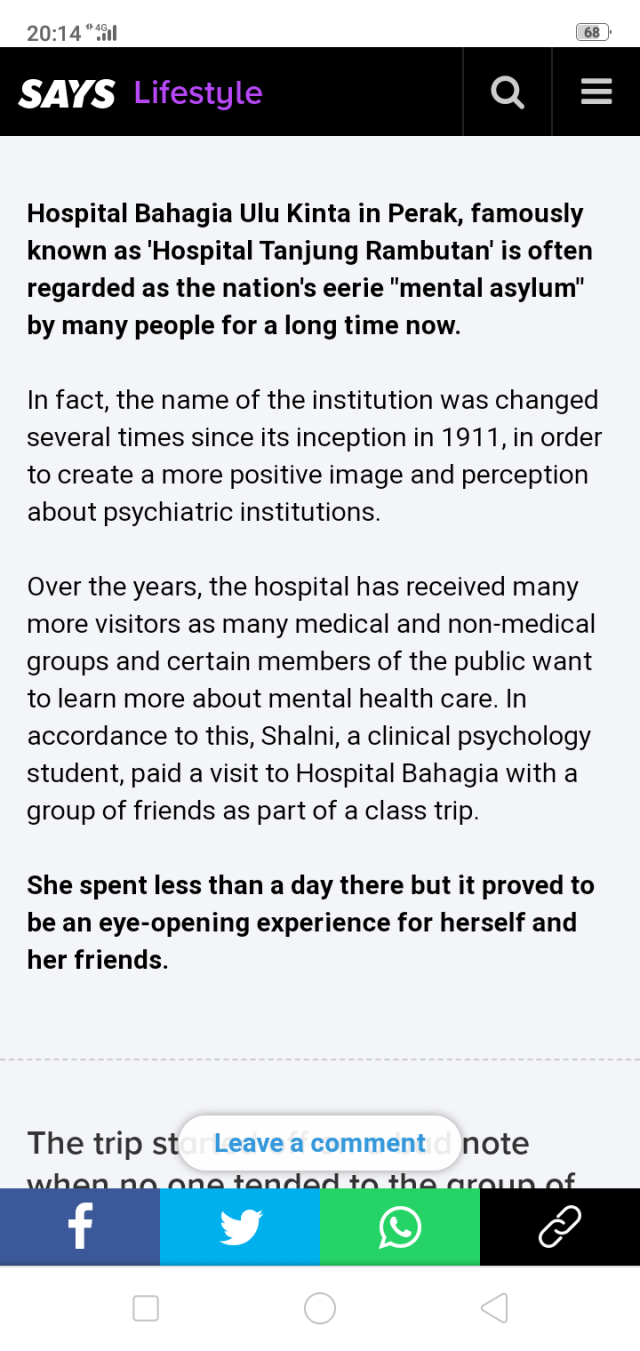The width and height of the screenshot is (640, 1351).
Task: Share the article on Twitter
Action: 240,1227
